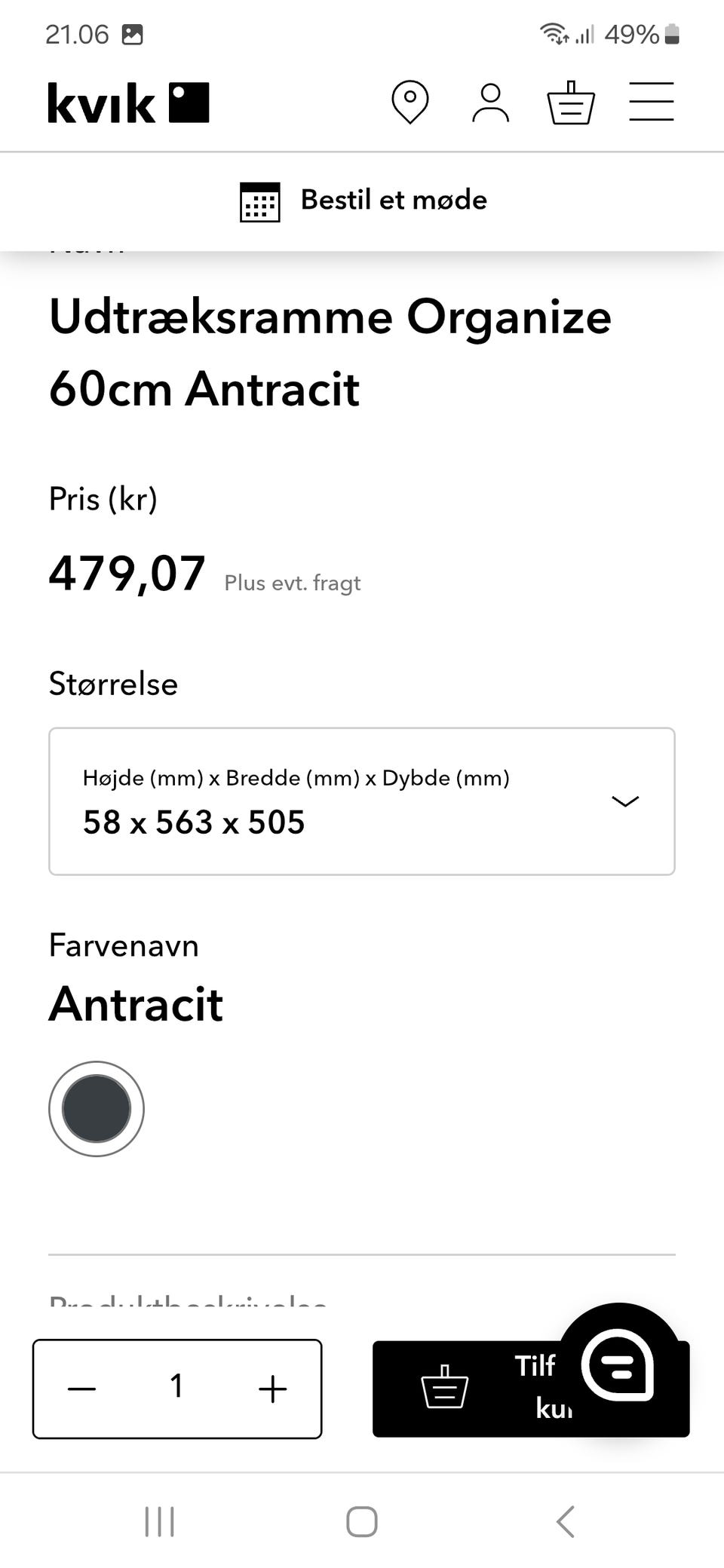
Task: Decrease quantity with the minus button
Action: [82, 1389]
